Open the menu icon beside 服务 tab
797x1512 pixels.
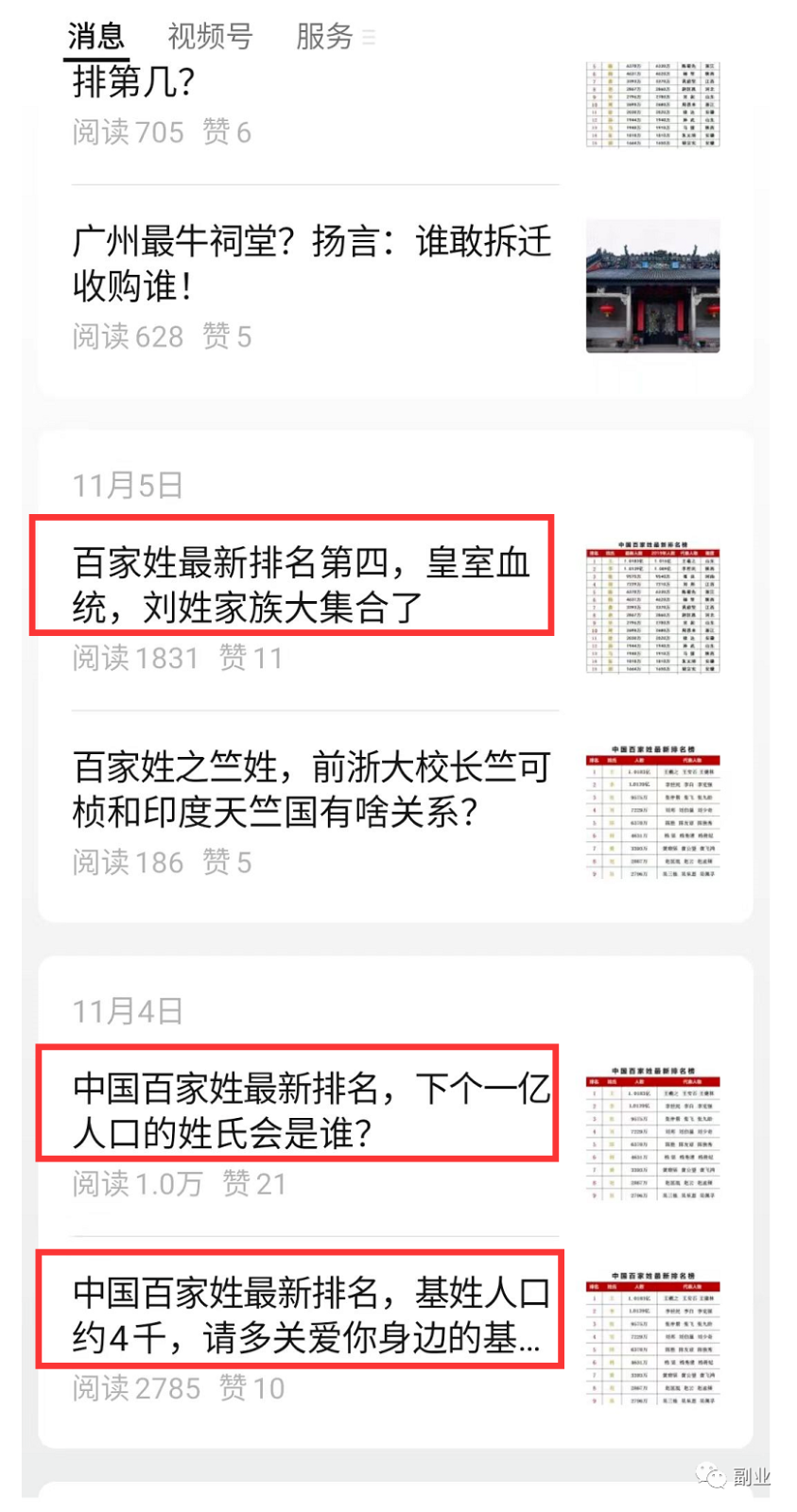pos(369,38)
